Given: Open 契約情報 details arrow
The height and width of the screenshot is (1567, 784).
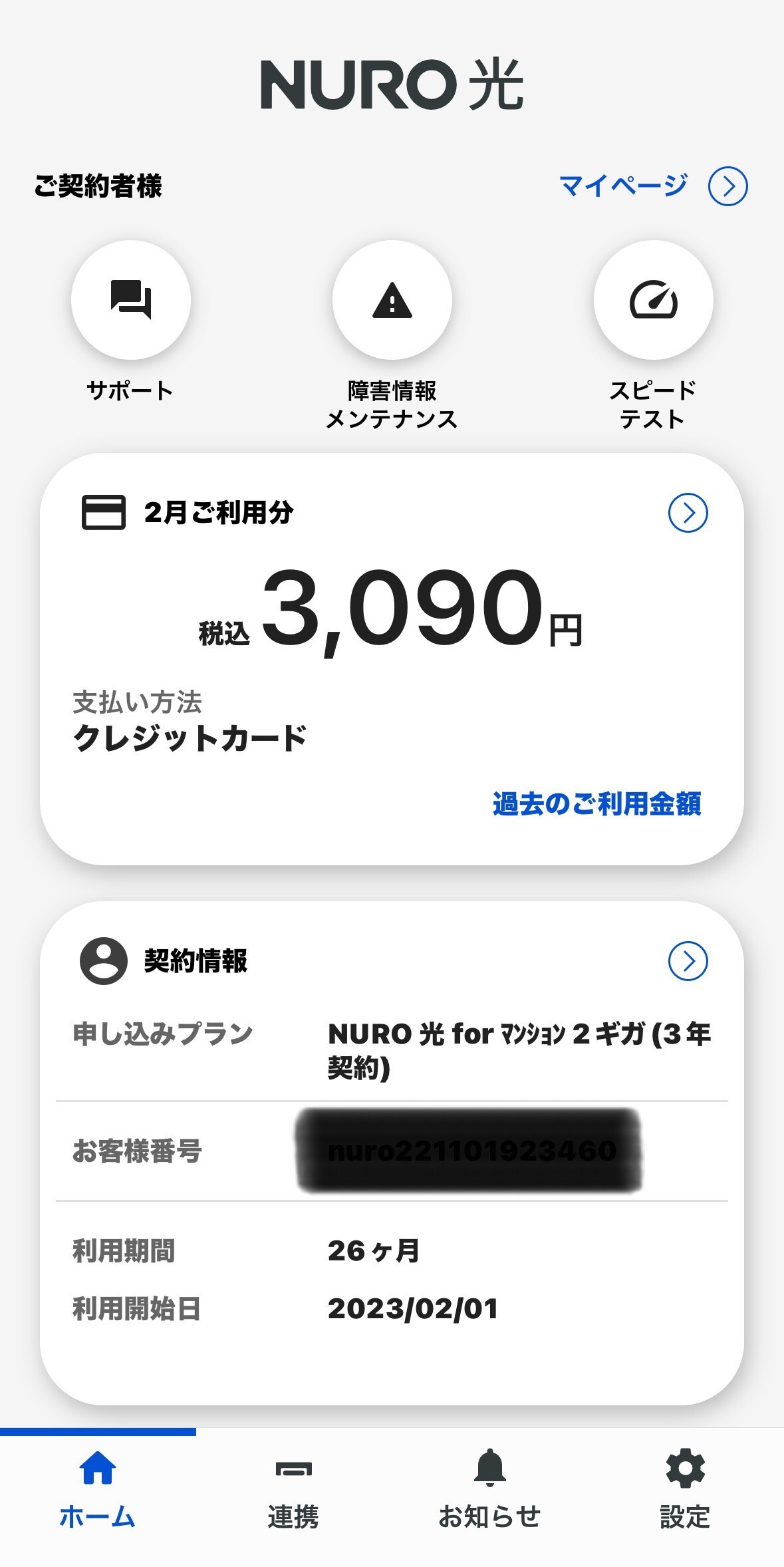Looking at the screenshot, I should [688, 961].
